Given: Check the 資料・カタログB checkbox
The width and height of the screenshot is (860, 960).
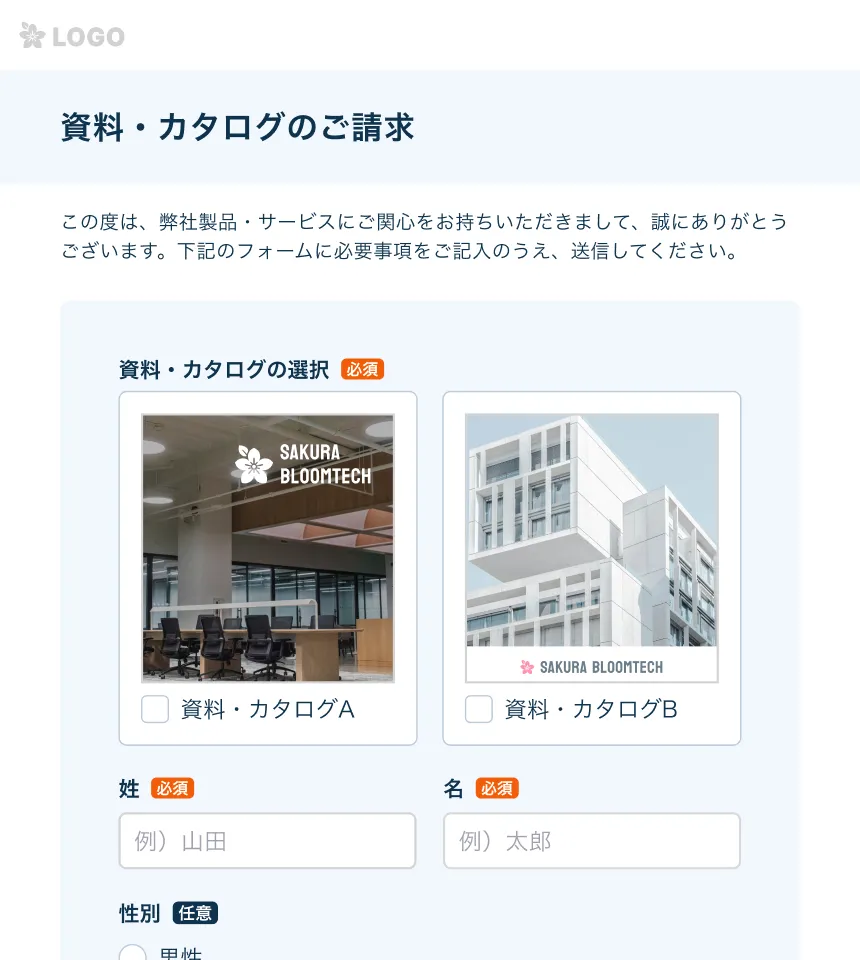Looking at the screenshot, I should point(479,709).
